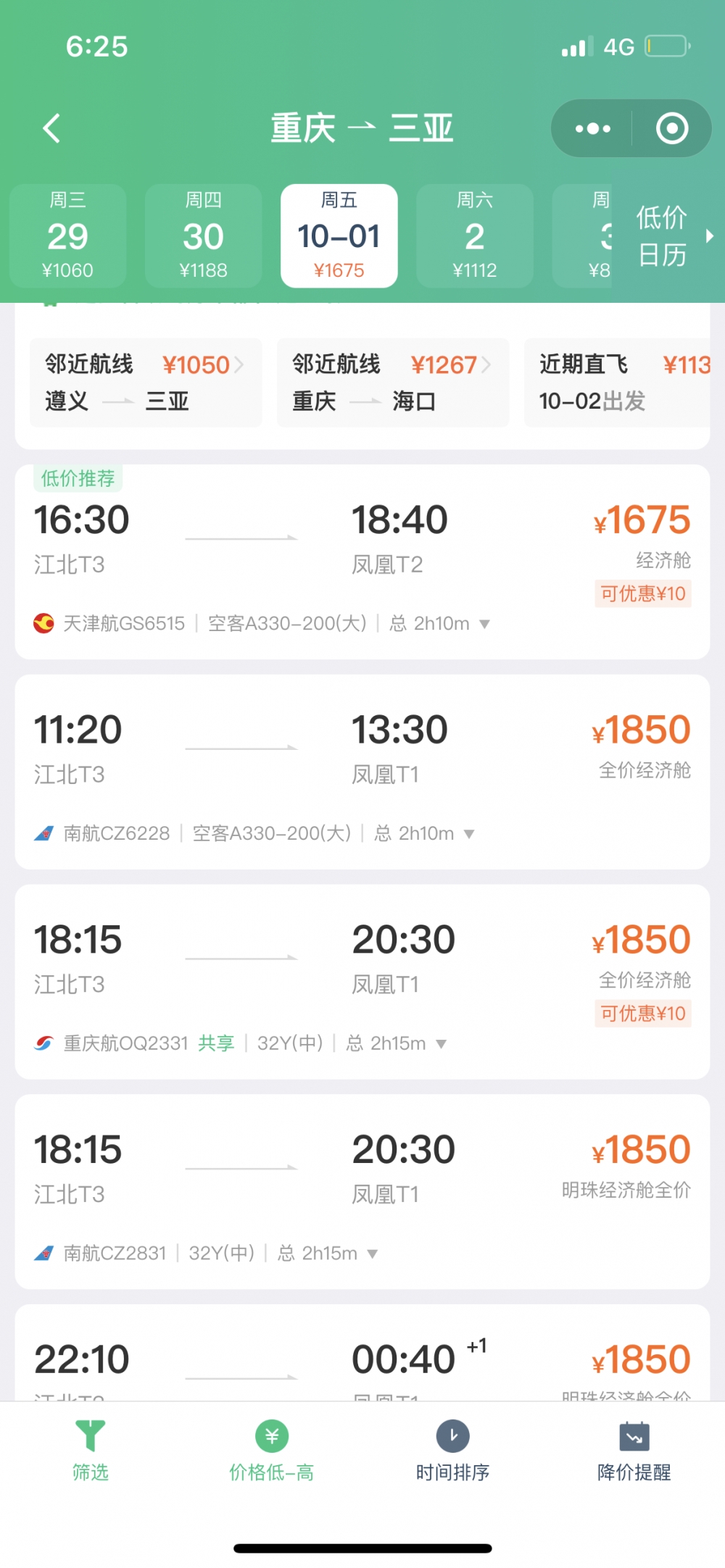
Task: Select Wednesday 29 with ¥1060 fare
Action: coord(67,236)
